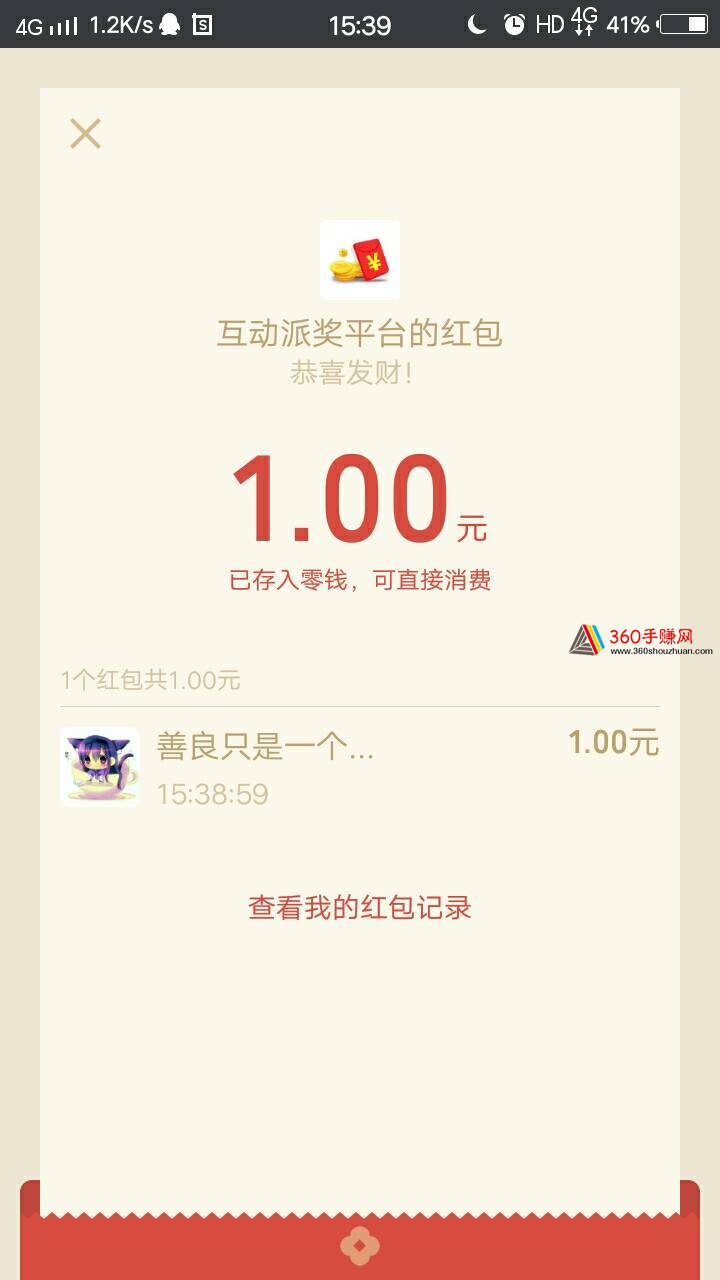Close the red packet details page
Viewport: 720px width, 1280px height.
[85, 133]
